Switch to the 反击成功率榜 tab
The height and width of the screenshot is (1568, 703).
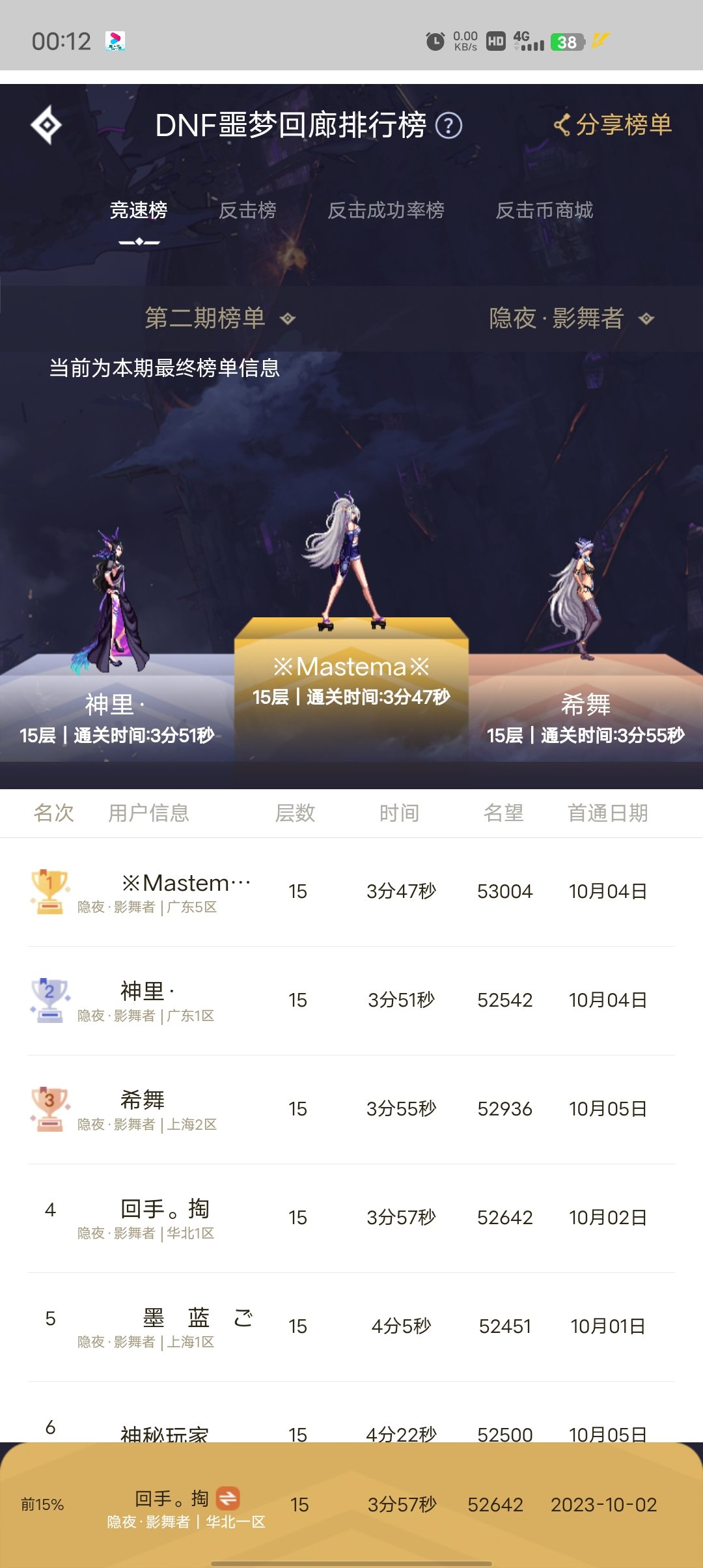point(386,210)
